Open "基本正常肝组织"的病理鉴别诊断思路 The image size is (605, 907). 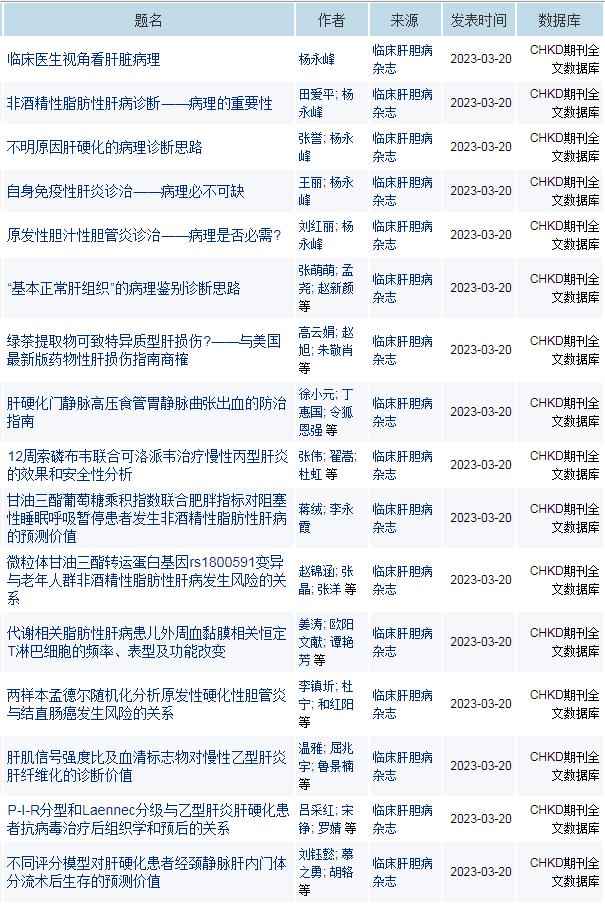pos(124,288)
